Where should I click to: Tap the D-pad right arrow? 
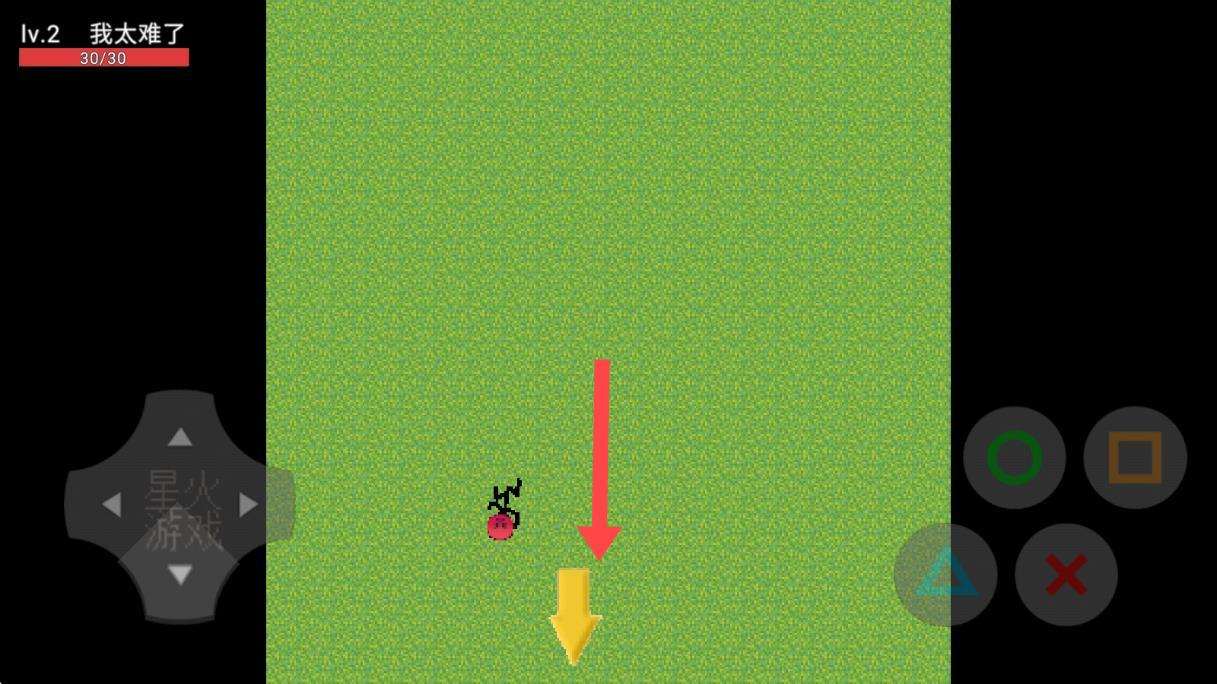point(249,505)
